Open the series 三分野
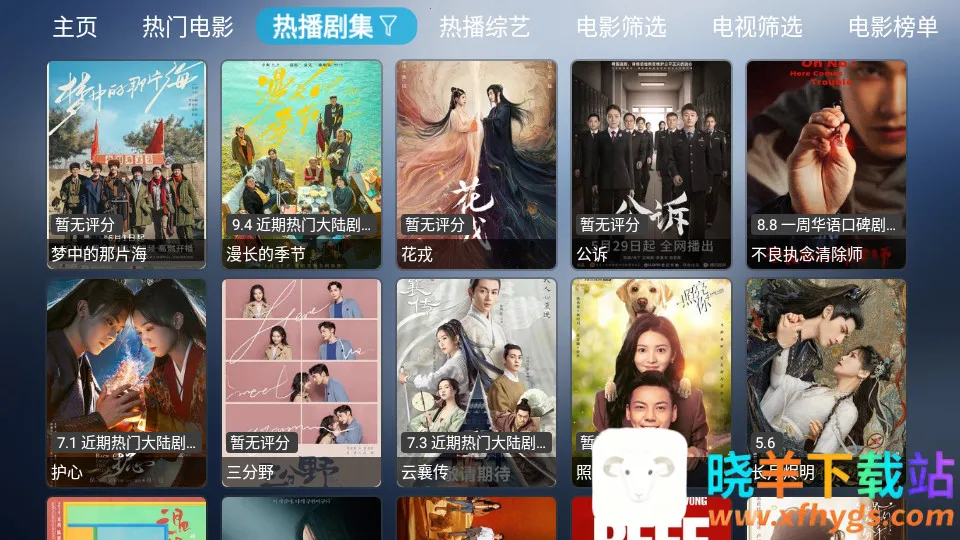Screen dimensions: 960x540 point(301,382)
